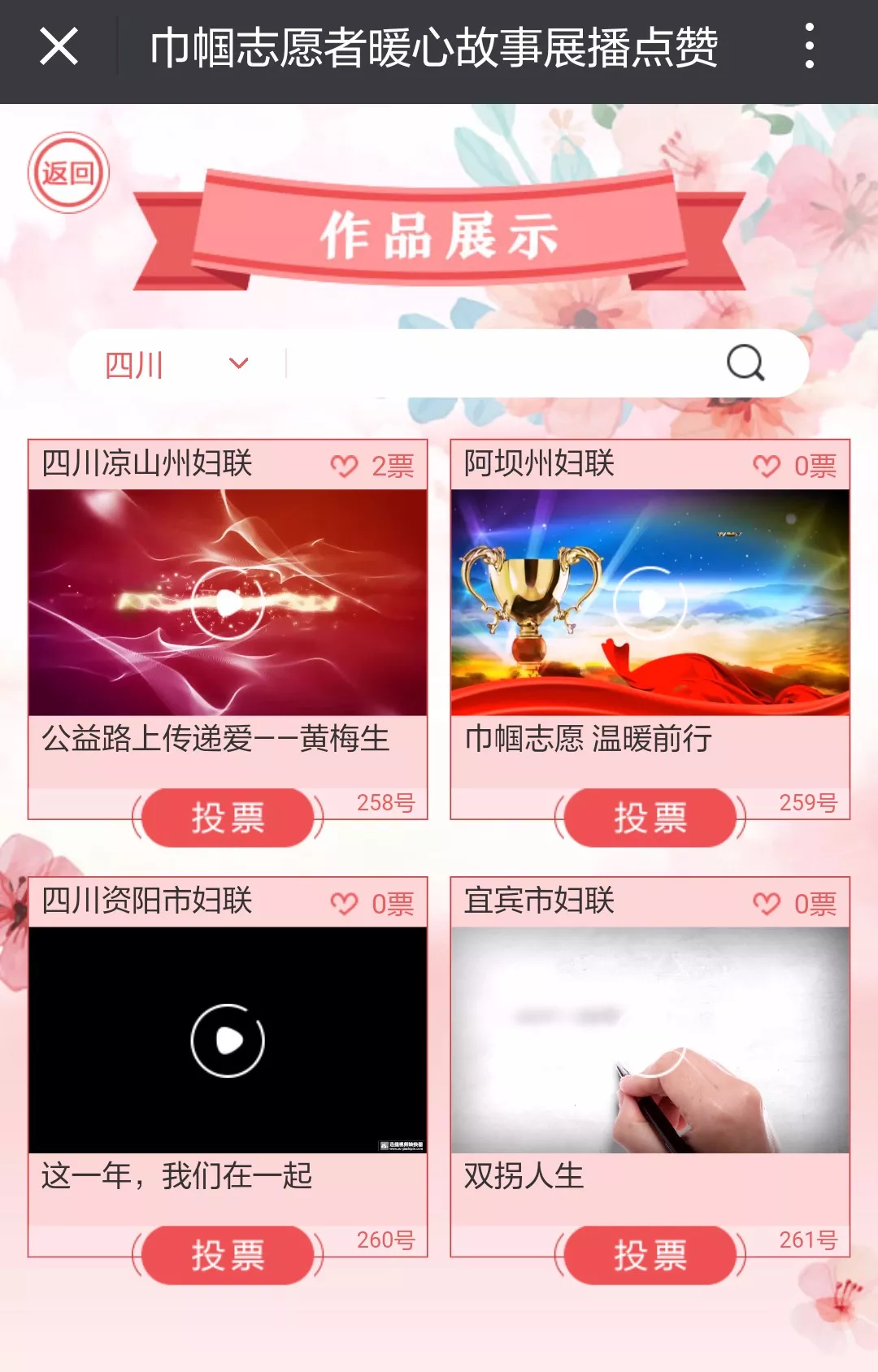Close the webpage with the X icon

tap(59, 46)
